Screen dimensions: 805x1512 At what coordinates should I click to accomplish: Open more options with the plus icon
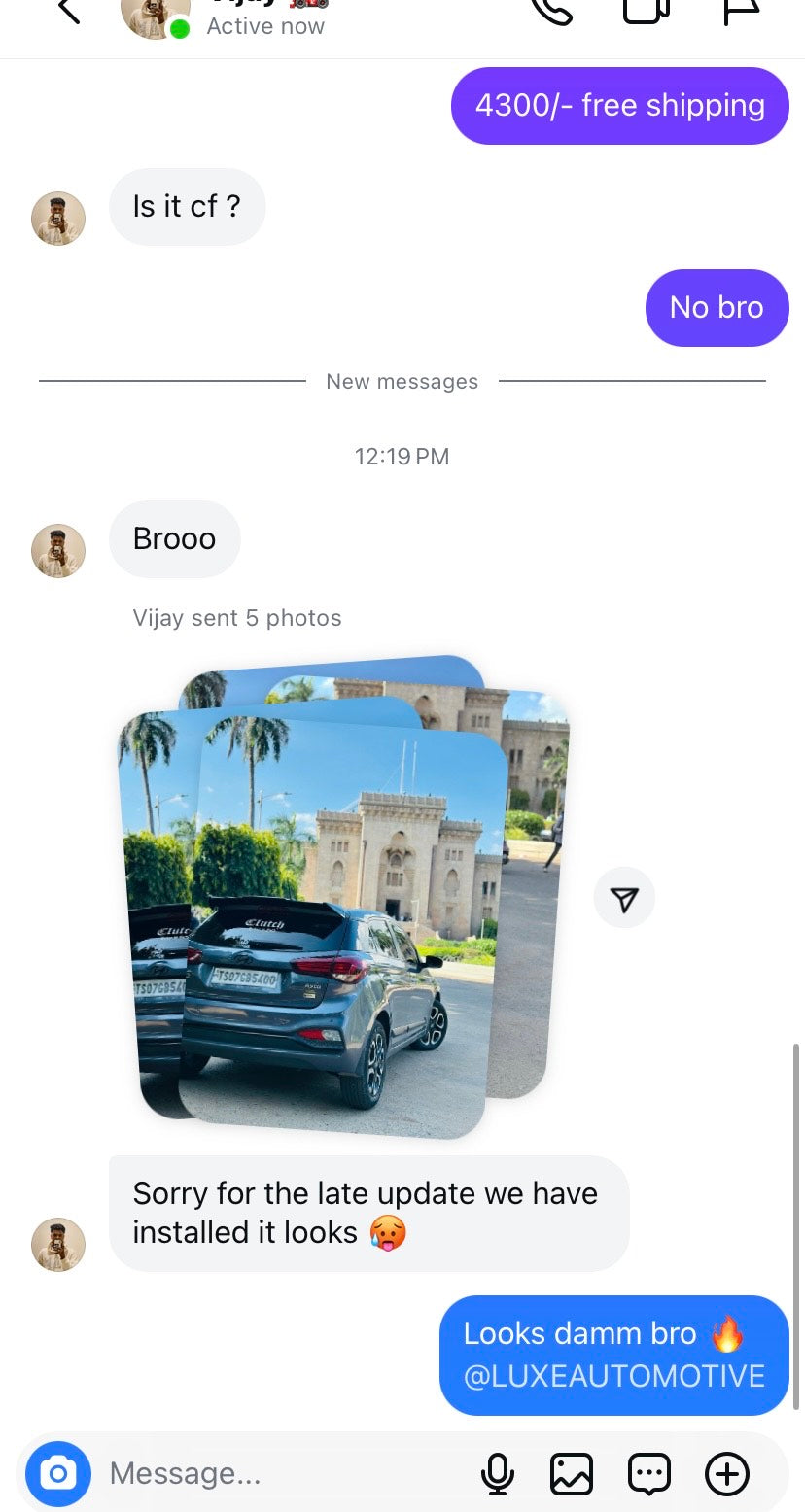pyautogui.click(x=727, y=1474)
